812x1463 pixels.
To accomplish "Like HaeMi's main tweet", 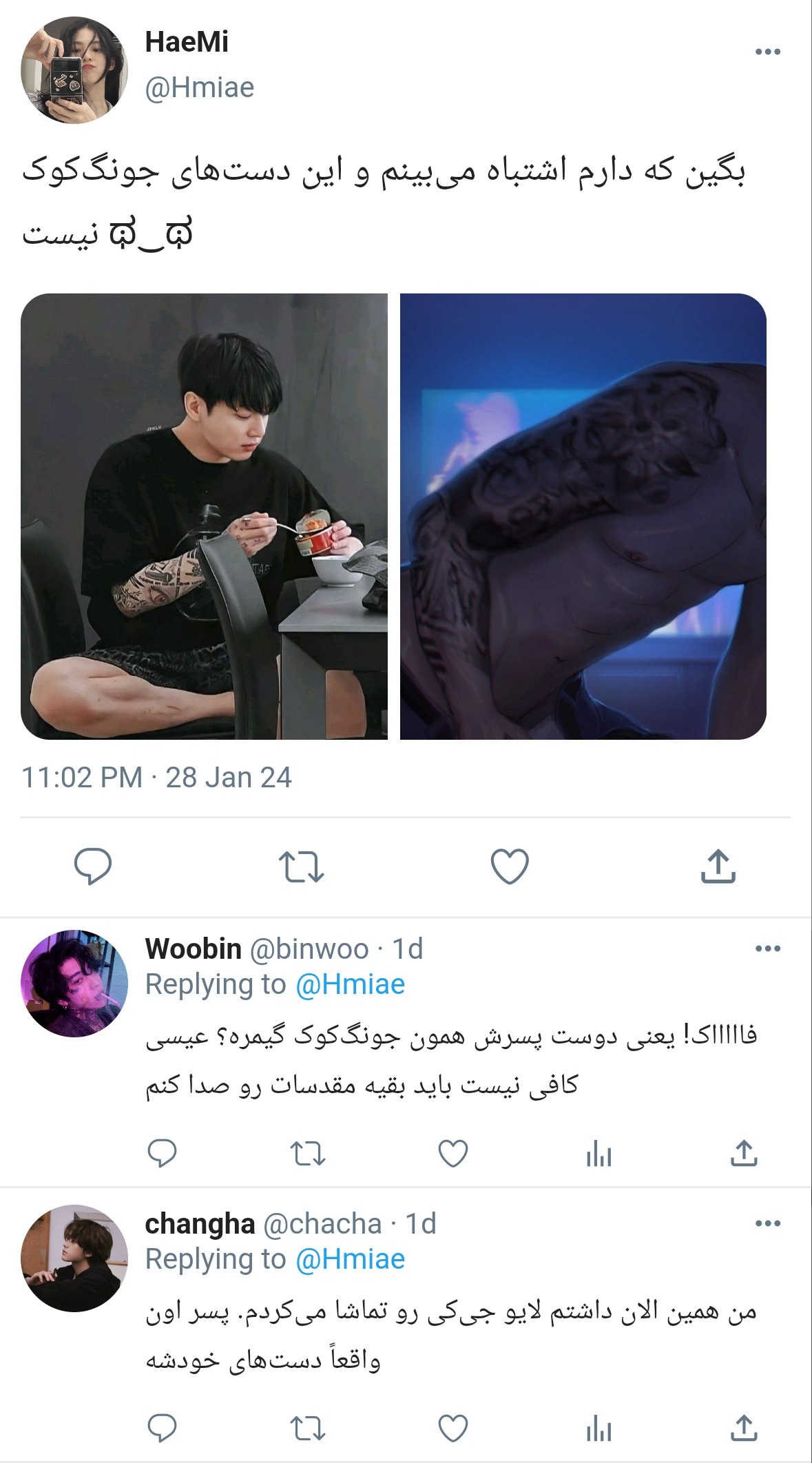I will click(x=510, y=866).
